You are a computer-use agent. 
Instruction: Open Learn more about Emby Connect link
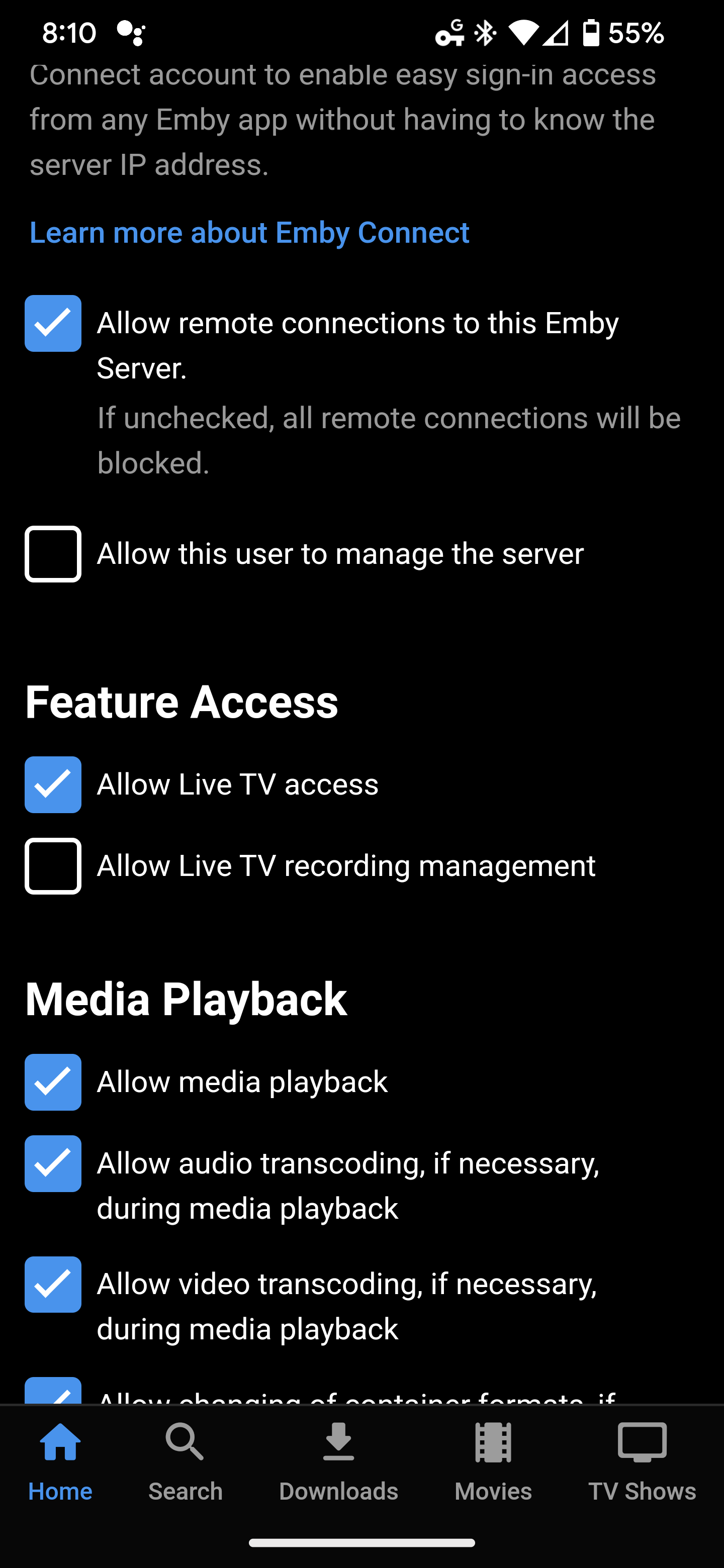tap(249, 233)
